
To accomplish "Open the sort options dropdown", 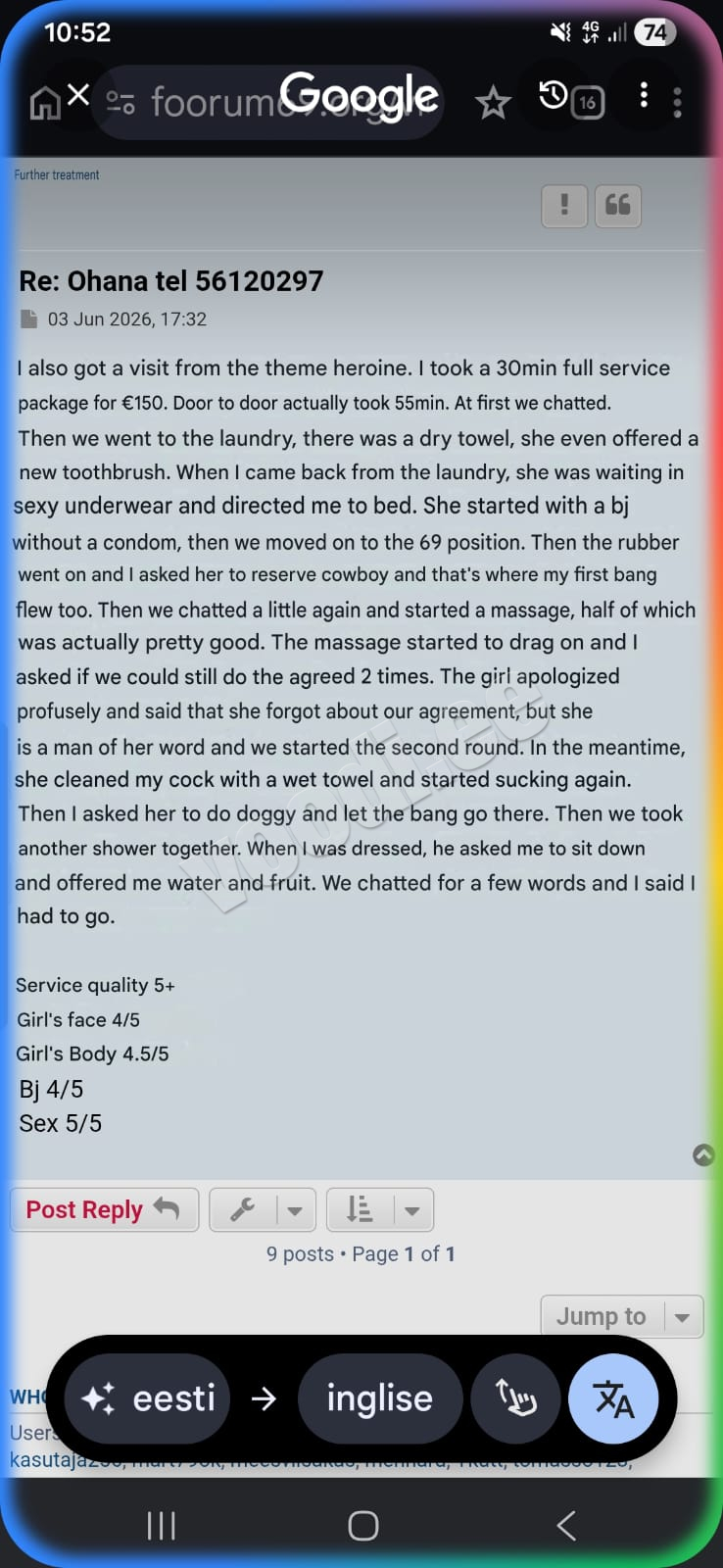I will [x=379, y=1209].
